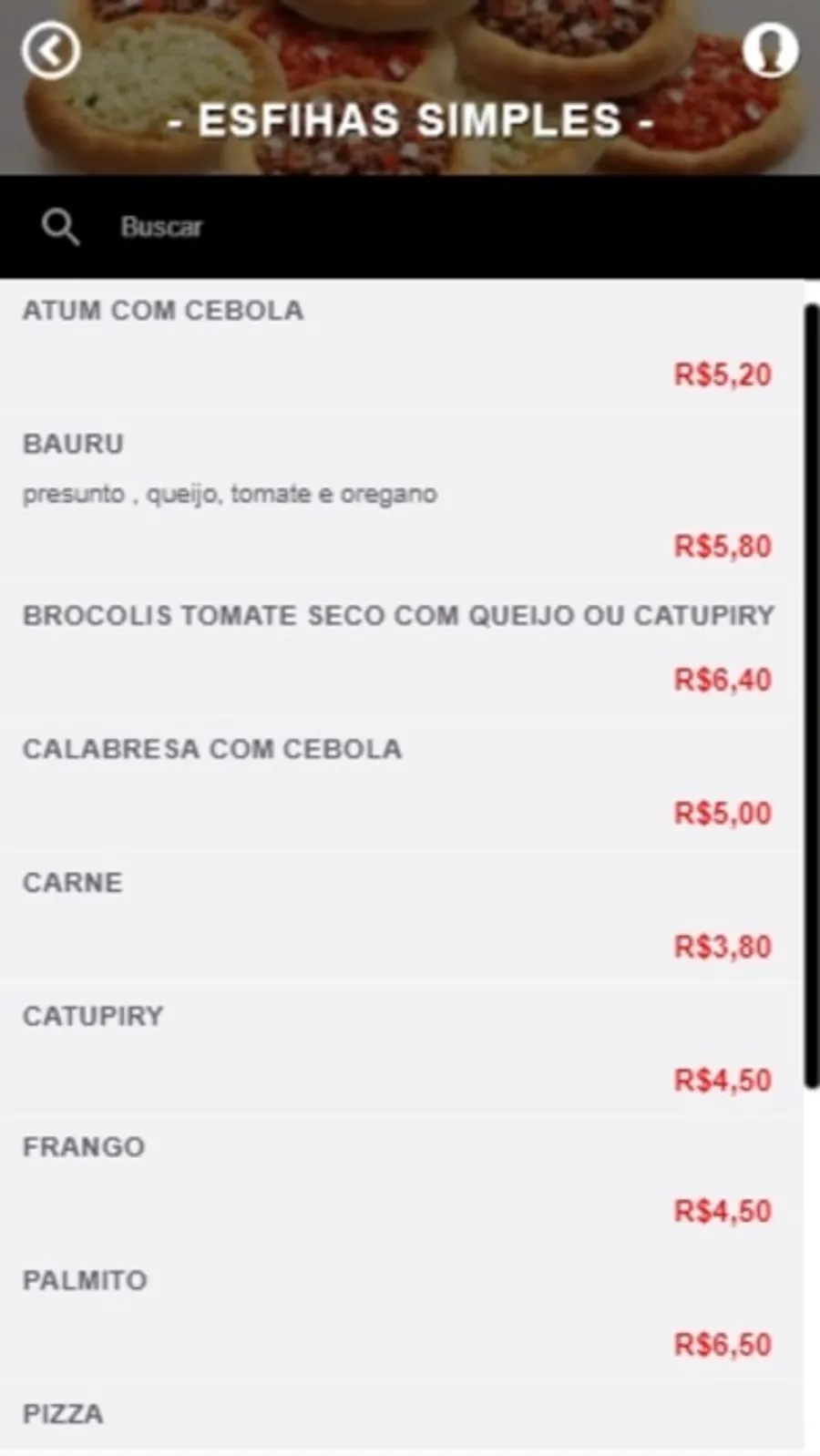Open the user profile icon
The height and width of the screenshot is (1456, 820).
point(770,50)
